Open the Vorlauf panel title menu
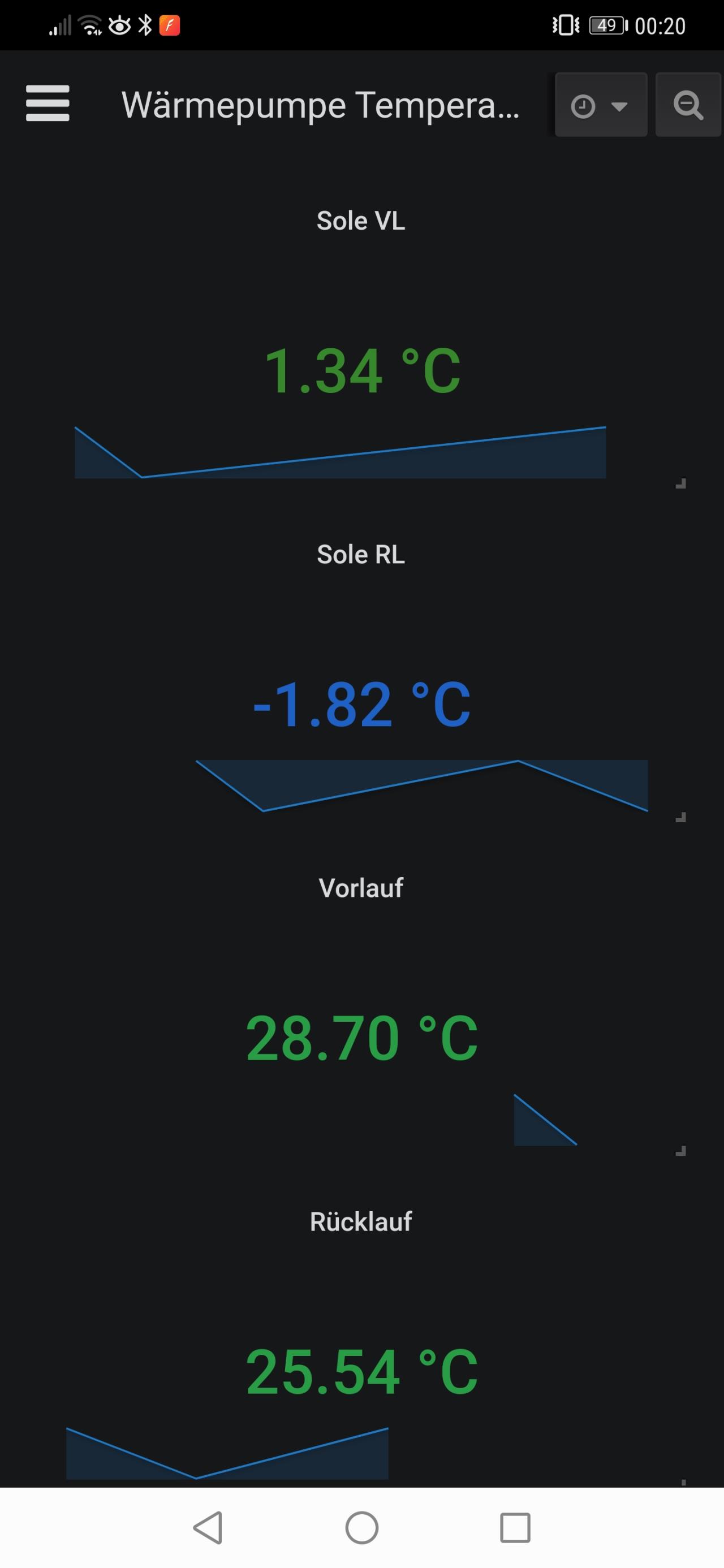This screenshot has width=724, height=1568. click(x=361, y=888)
